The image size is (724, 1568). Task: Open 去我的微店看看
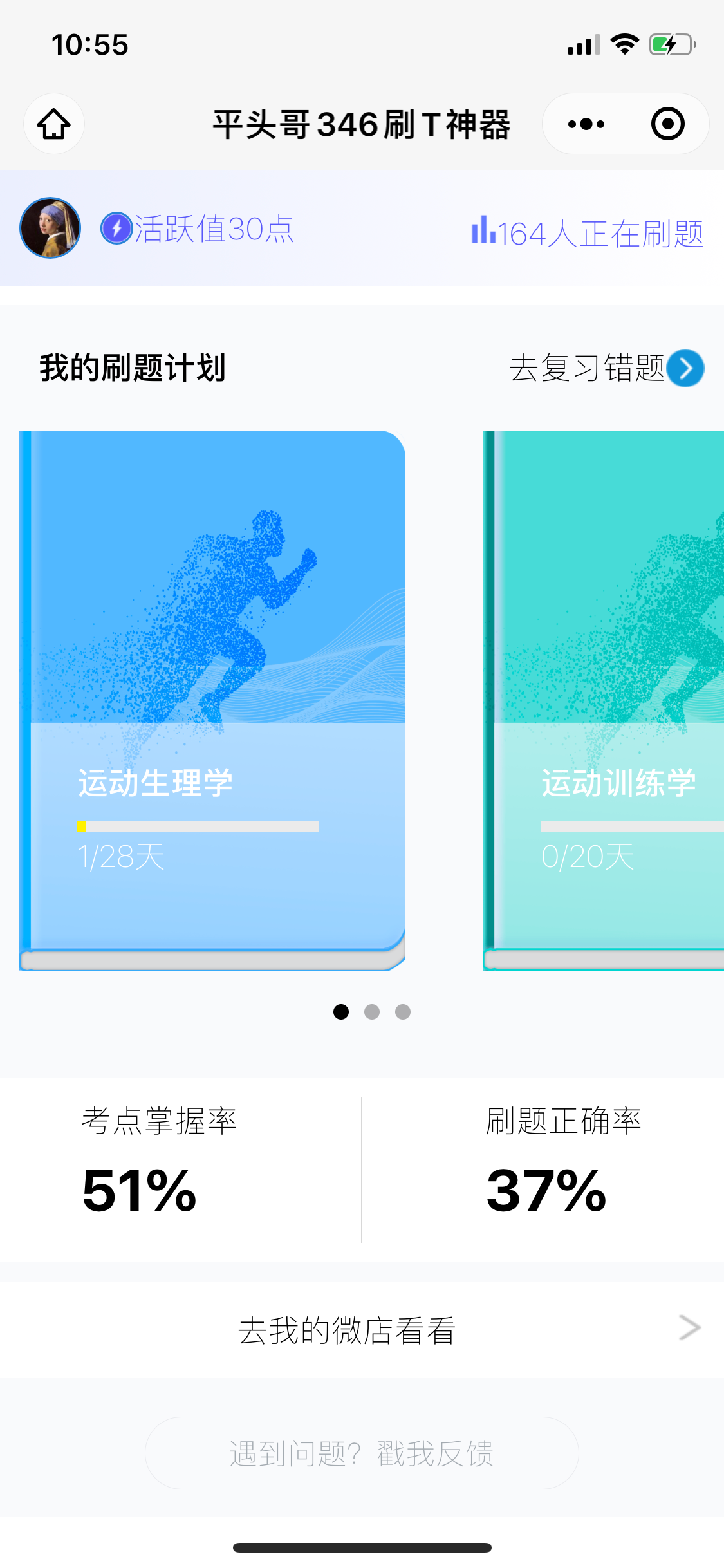362,1329
